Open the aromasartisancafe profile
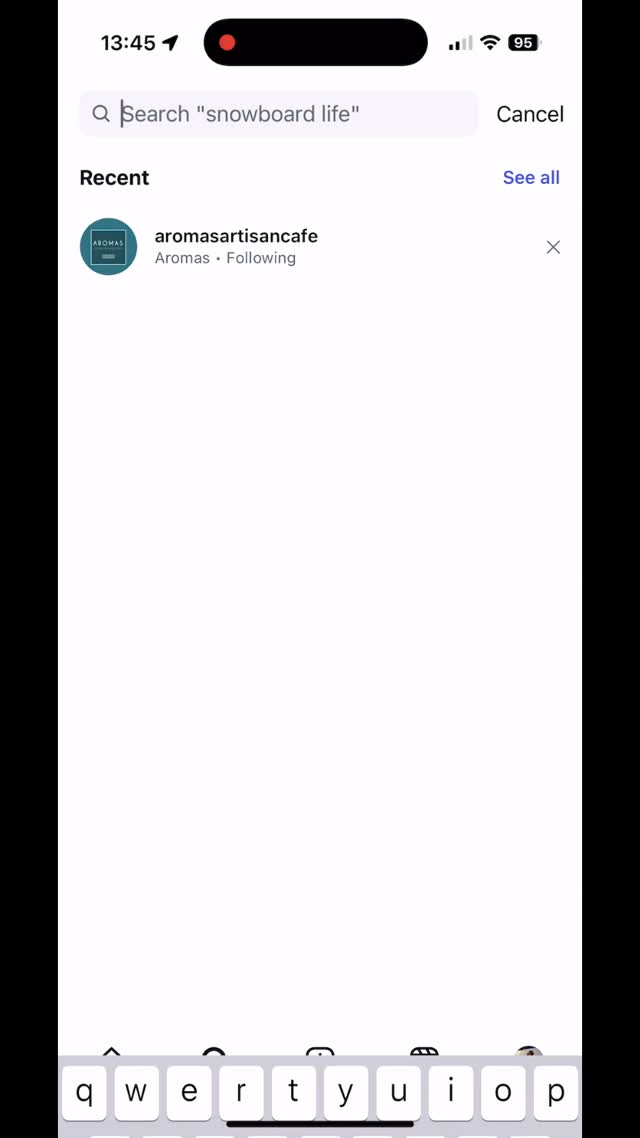Viewport: 640px width, 1138px height. pos(236,246)
